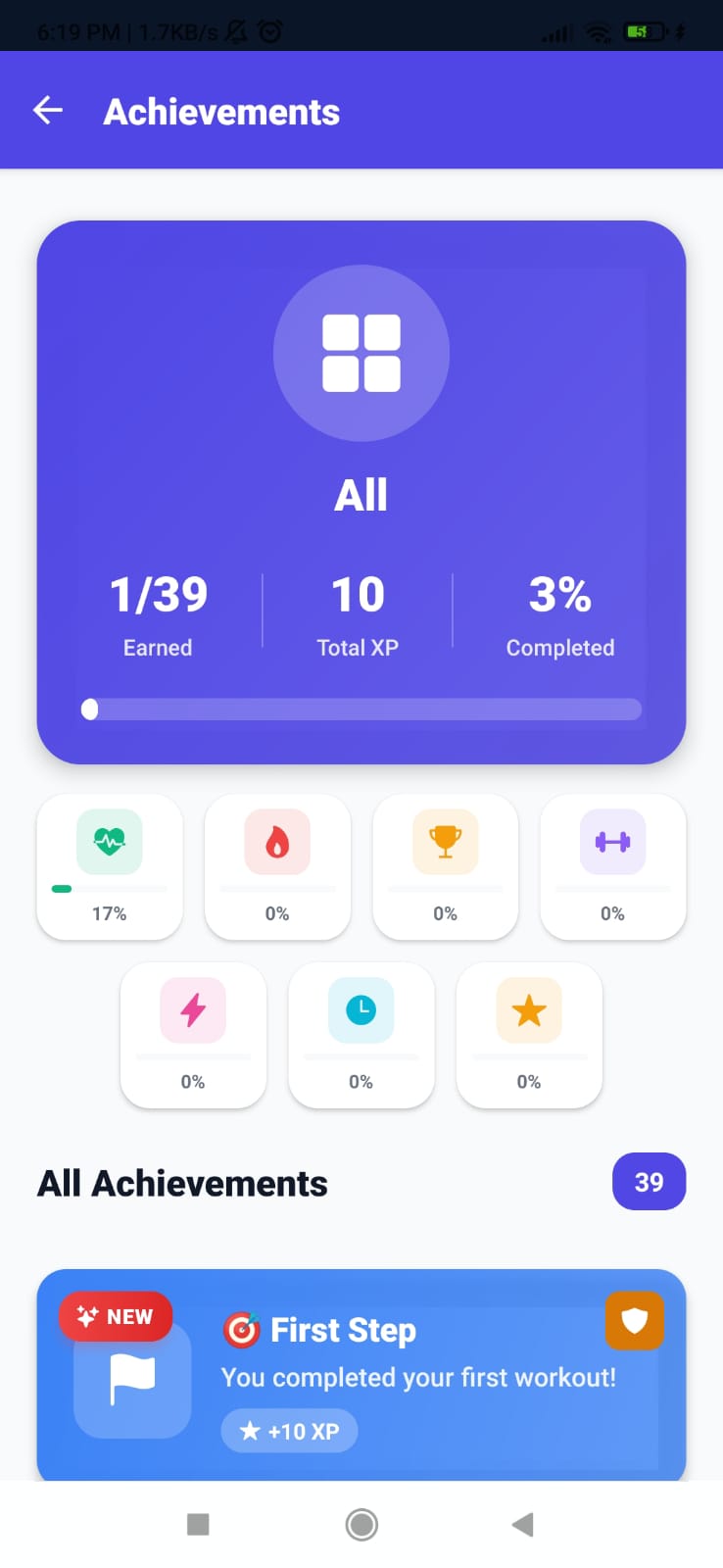Go back using the arrow in header
The height and width of the screenshot is (1568, 723).
[48, 110]
